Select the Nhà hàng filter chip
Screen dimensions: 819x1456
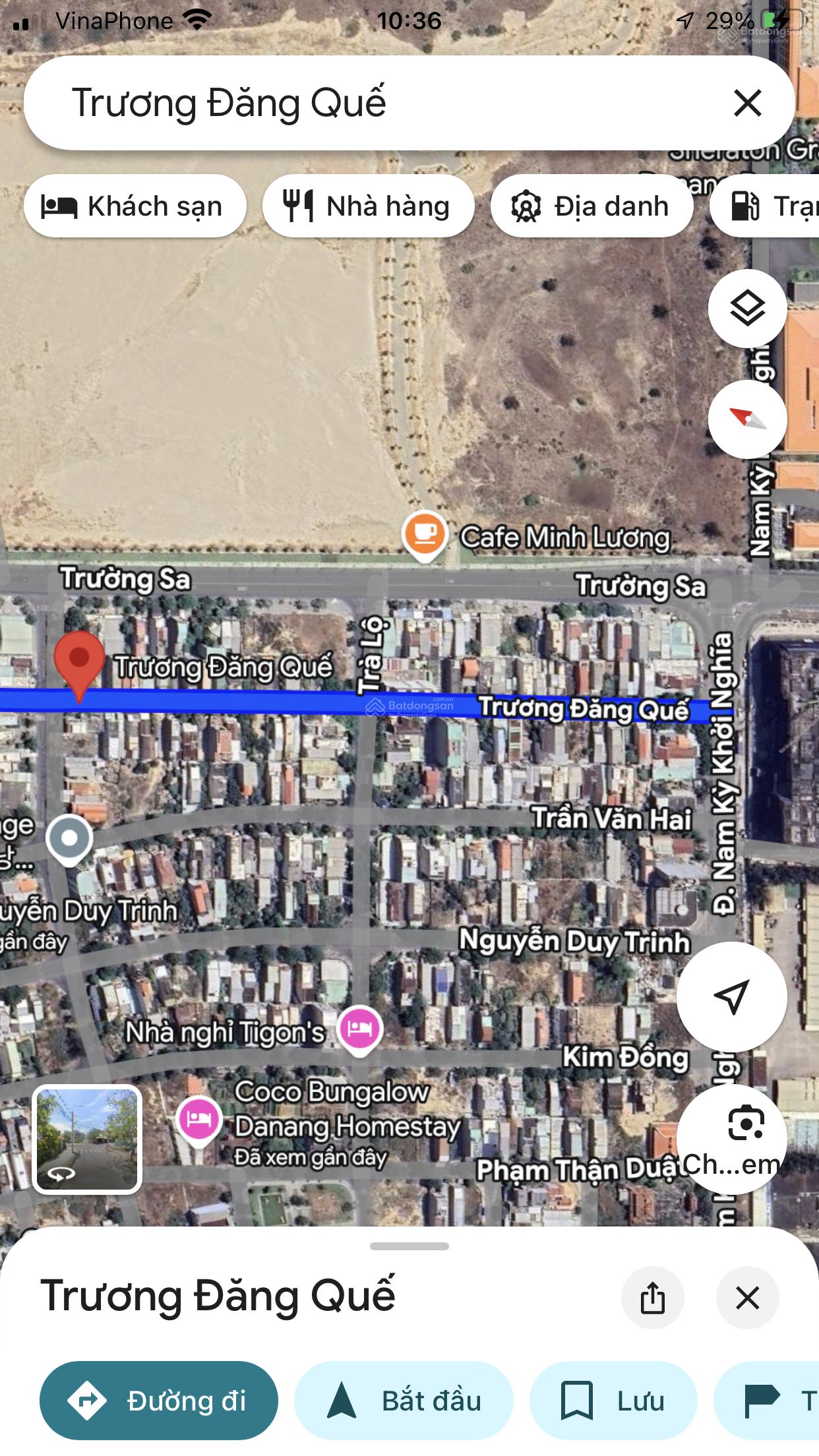point(368,206)
